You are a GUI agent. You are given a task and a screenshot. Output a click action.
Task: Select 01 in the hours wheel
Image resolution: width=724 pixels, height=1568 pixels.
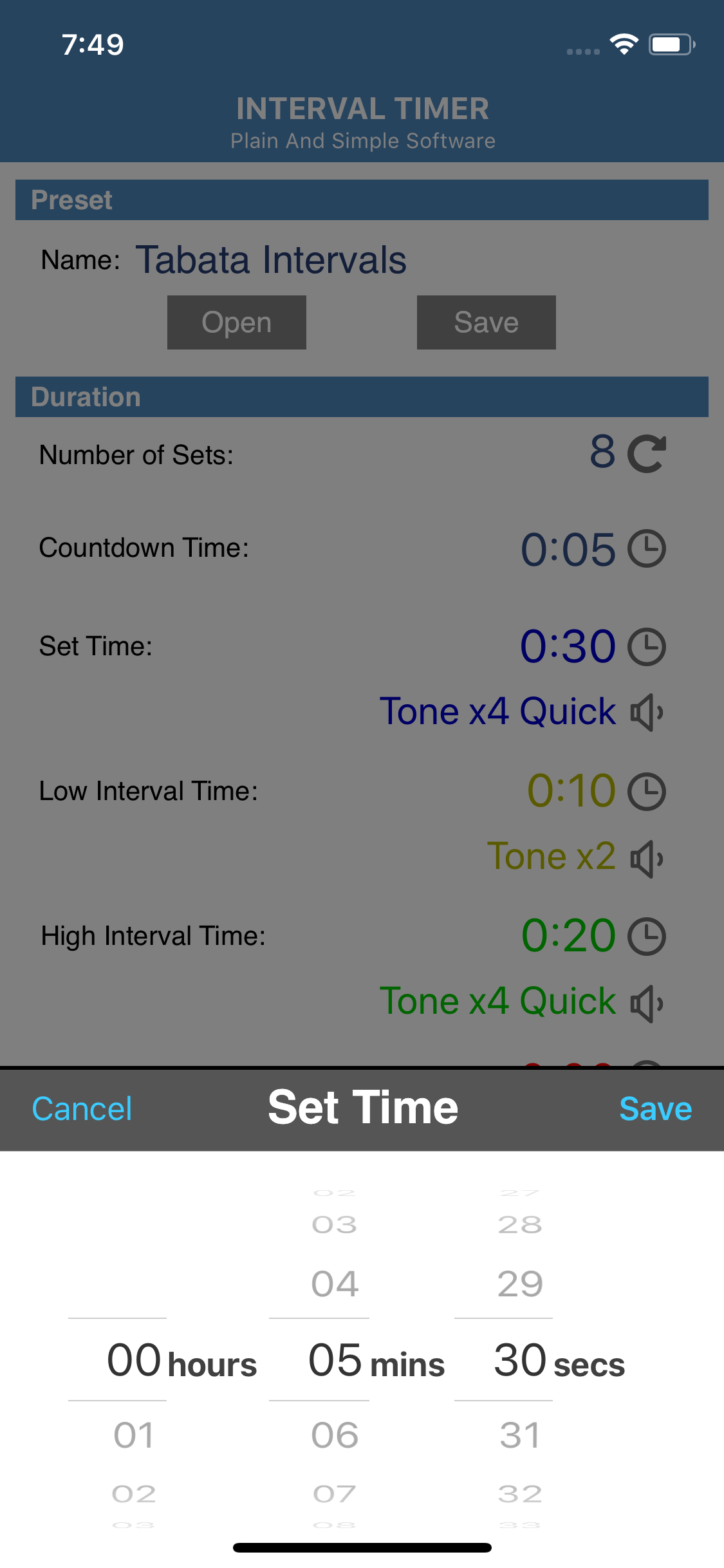(134, 1435)
